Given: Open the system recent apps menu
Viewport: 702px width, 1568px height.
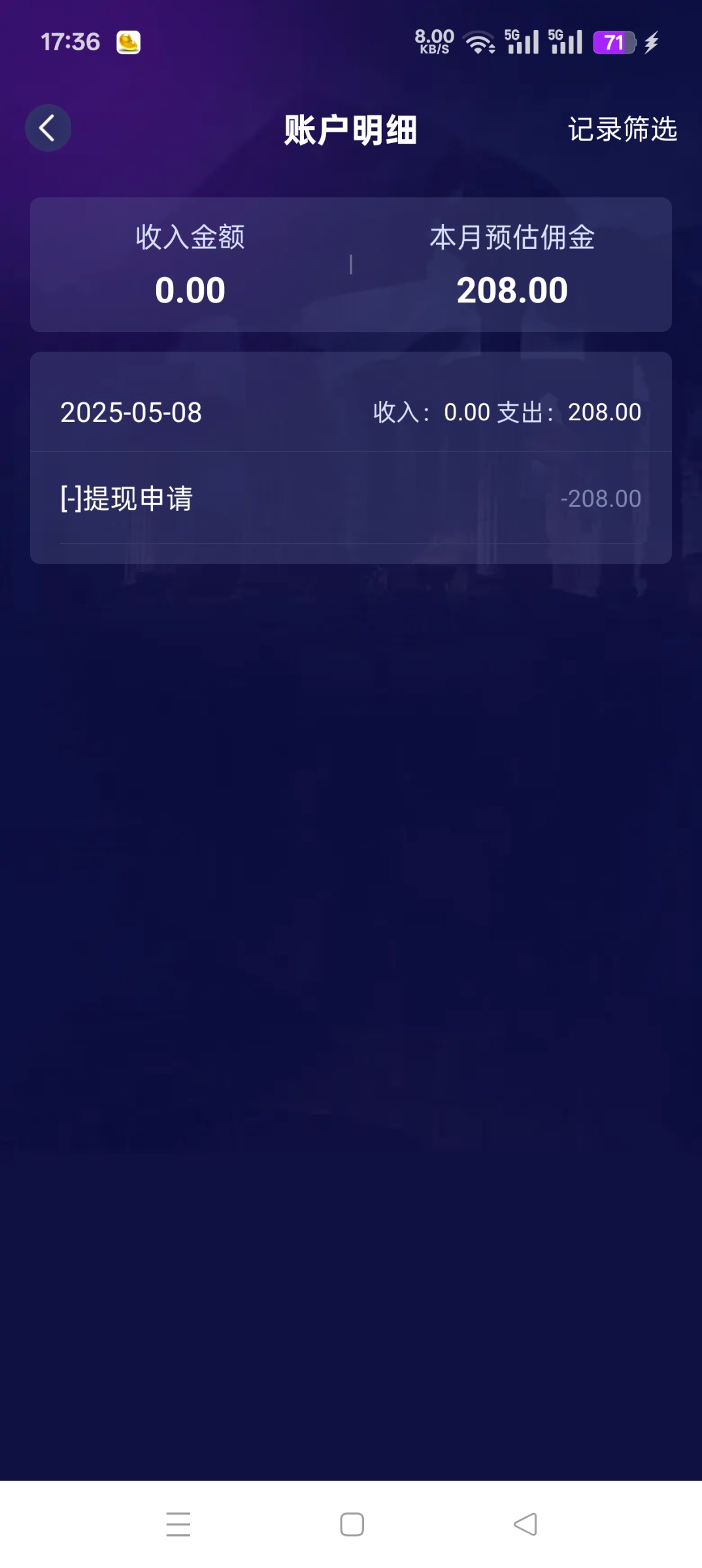Looking at the screenshot, I should point(178,1524).
